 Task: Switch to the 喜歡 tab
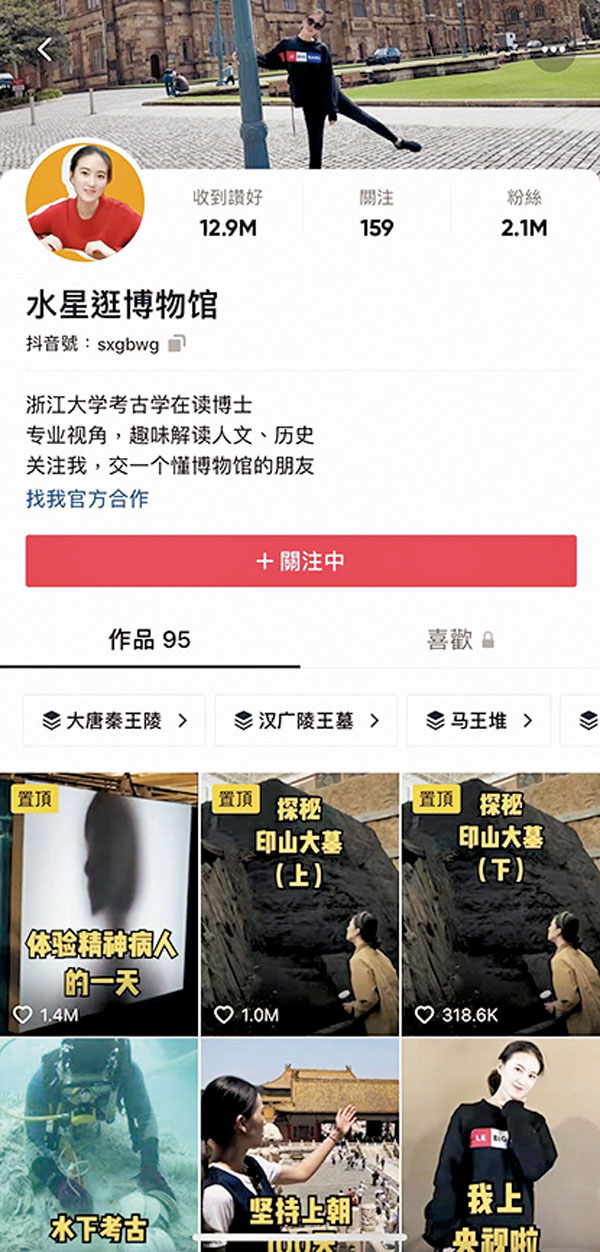coord(459,640)
